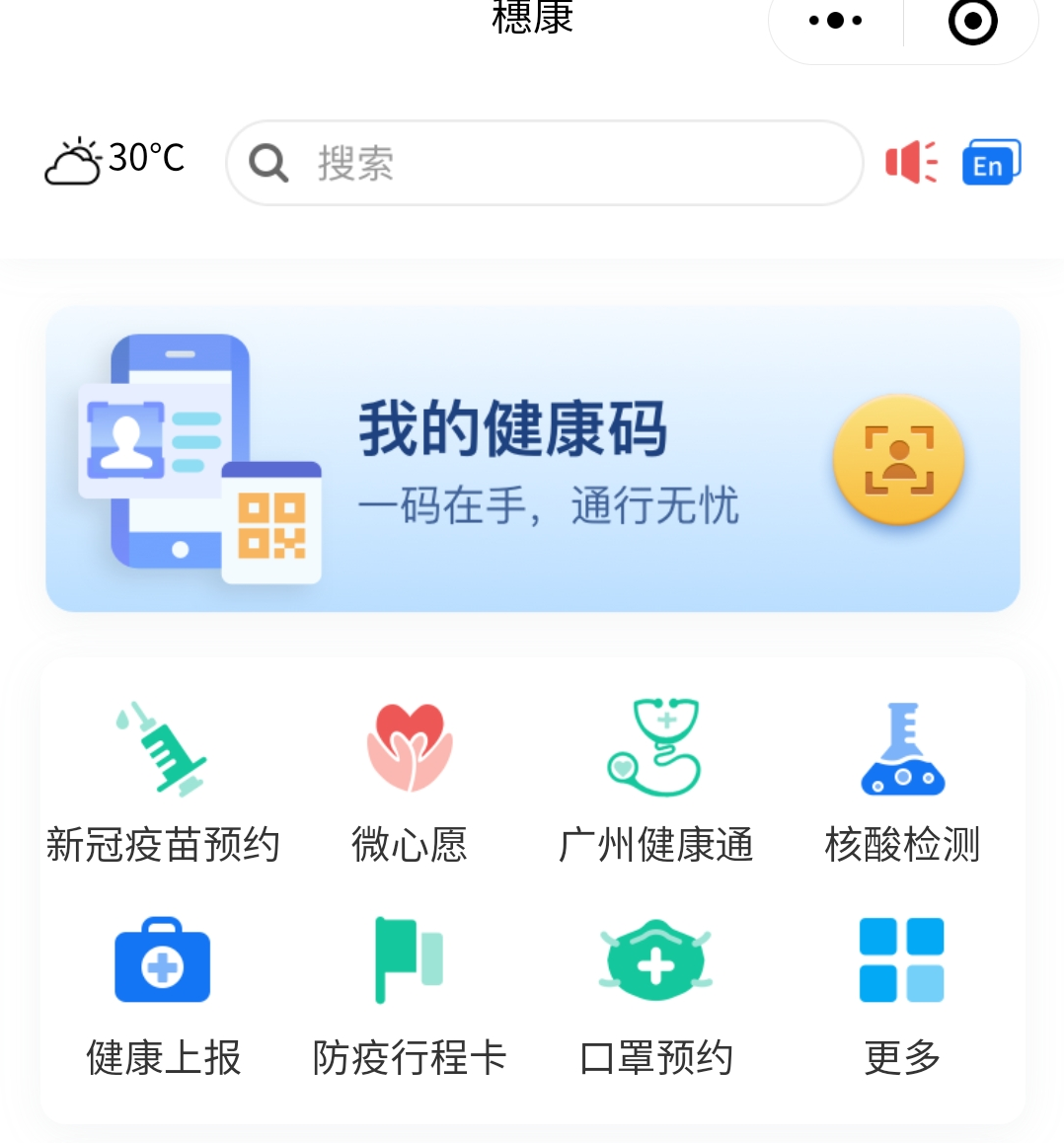Open the 30°C weather widget
The height and width of the screenshot is (1143, 1064).
(114, 160)
